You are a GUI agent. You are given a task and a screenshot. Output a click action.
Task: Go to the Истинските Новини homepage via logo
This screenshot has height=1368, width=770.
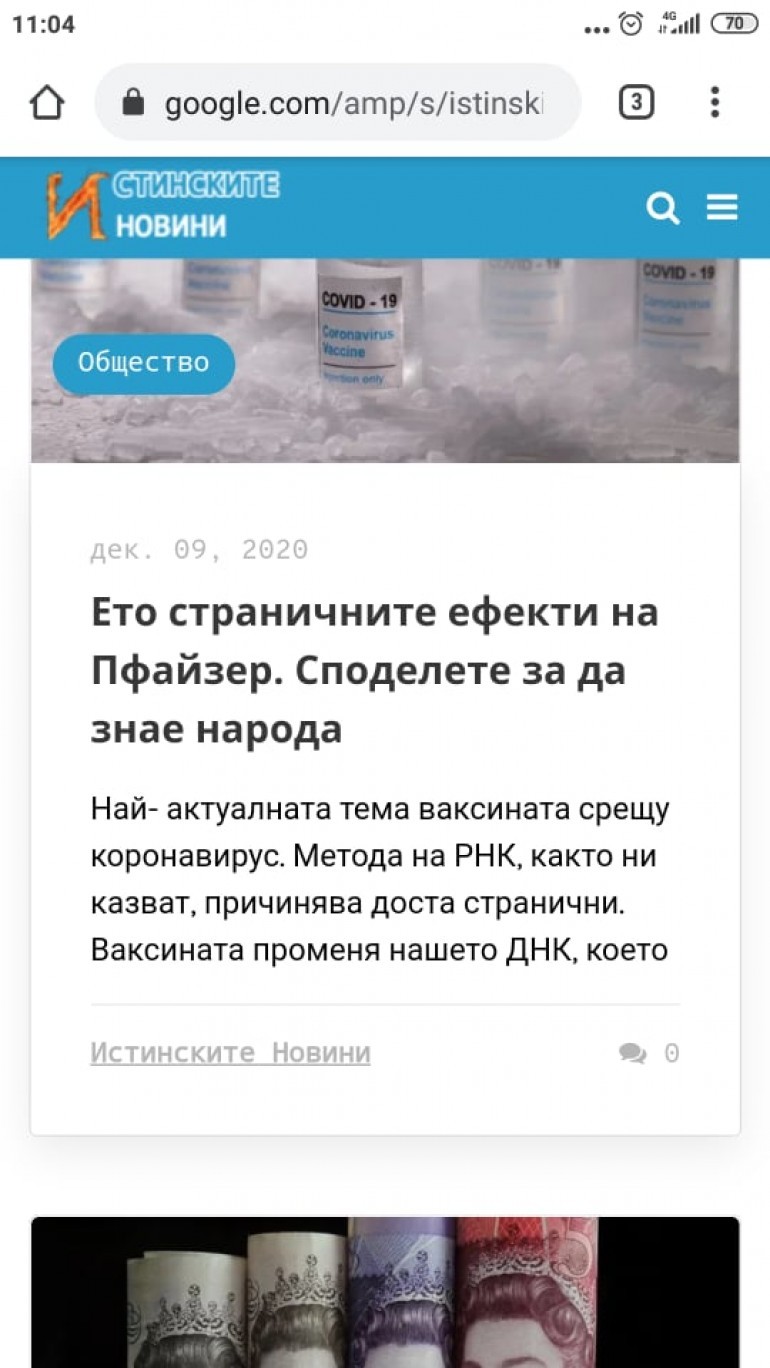163,205
